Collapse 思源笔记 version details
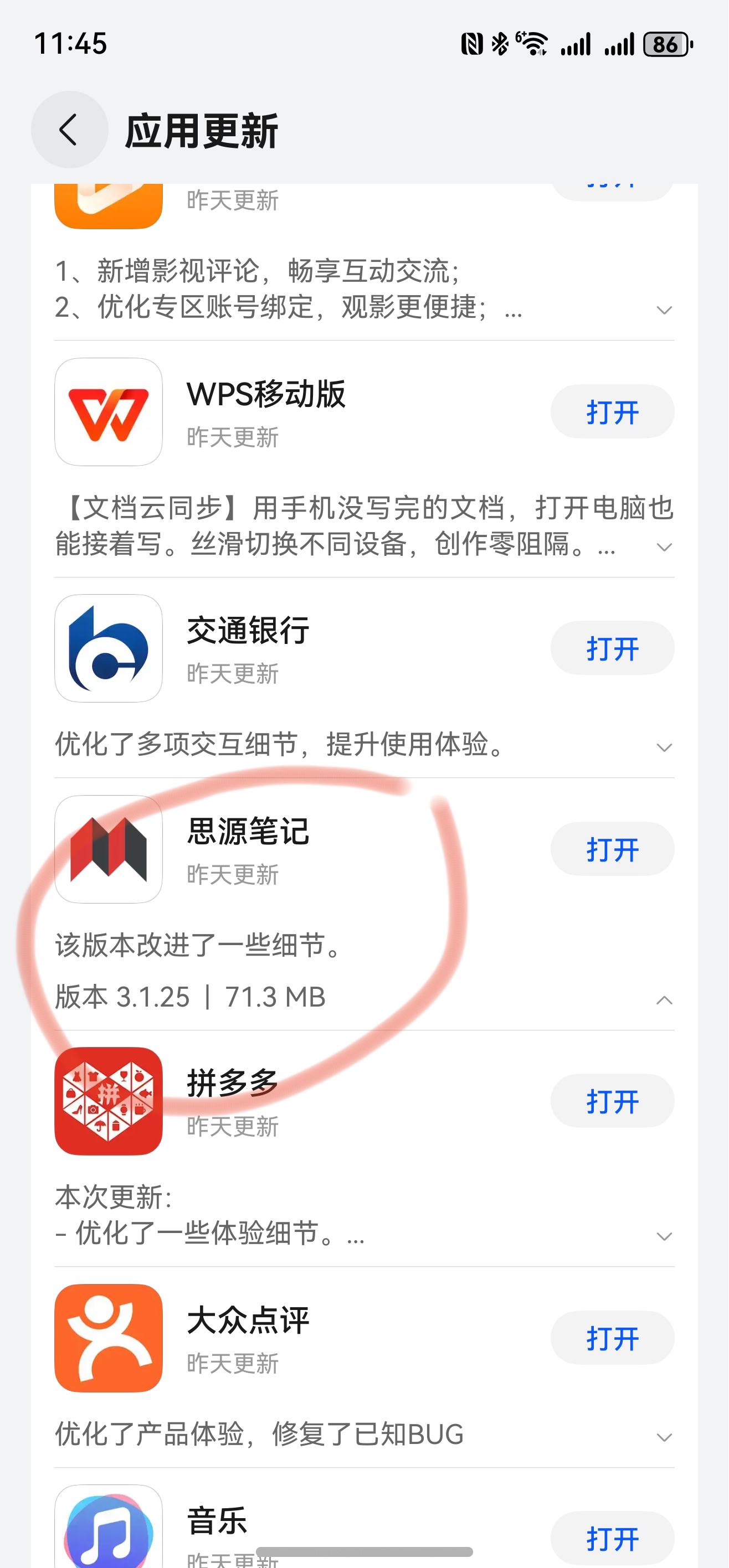This screenshot has height=1568, width=729. [x=664, y=1000]
